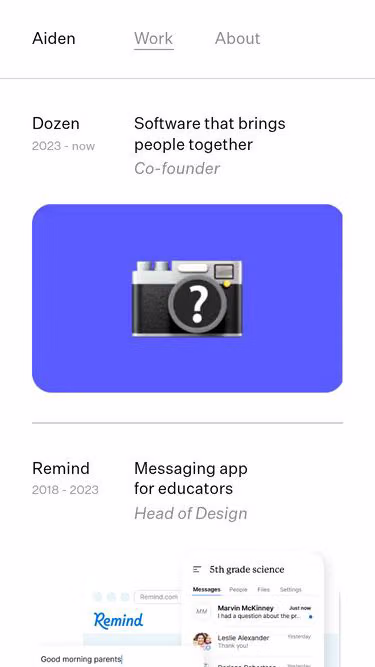Switch to the Work tab

point(153,39)
